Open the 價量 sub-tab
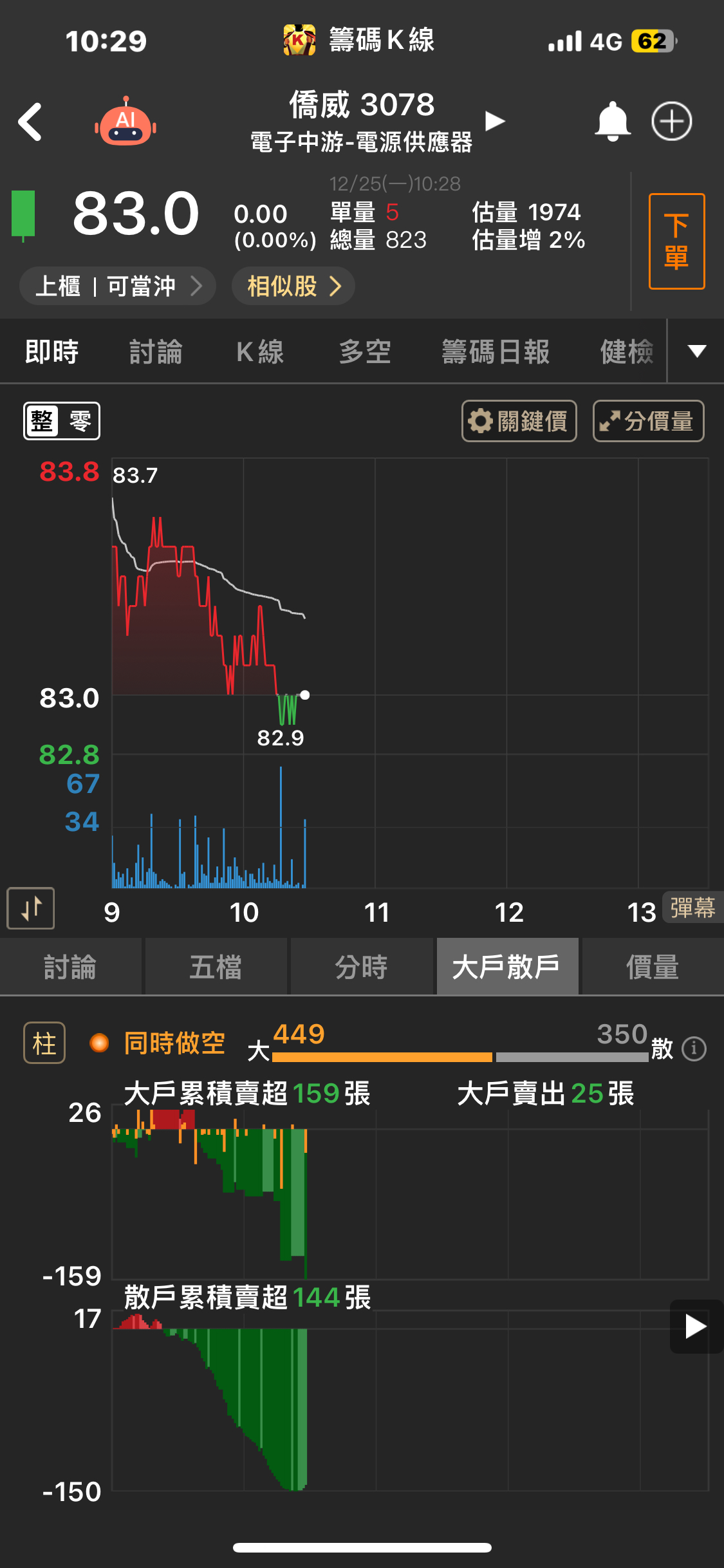The height and width of the screenshot is (1568, 724). pos(653,967)
